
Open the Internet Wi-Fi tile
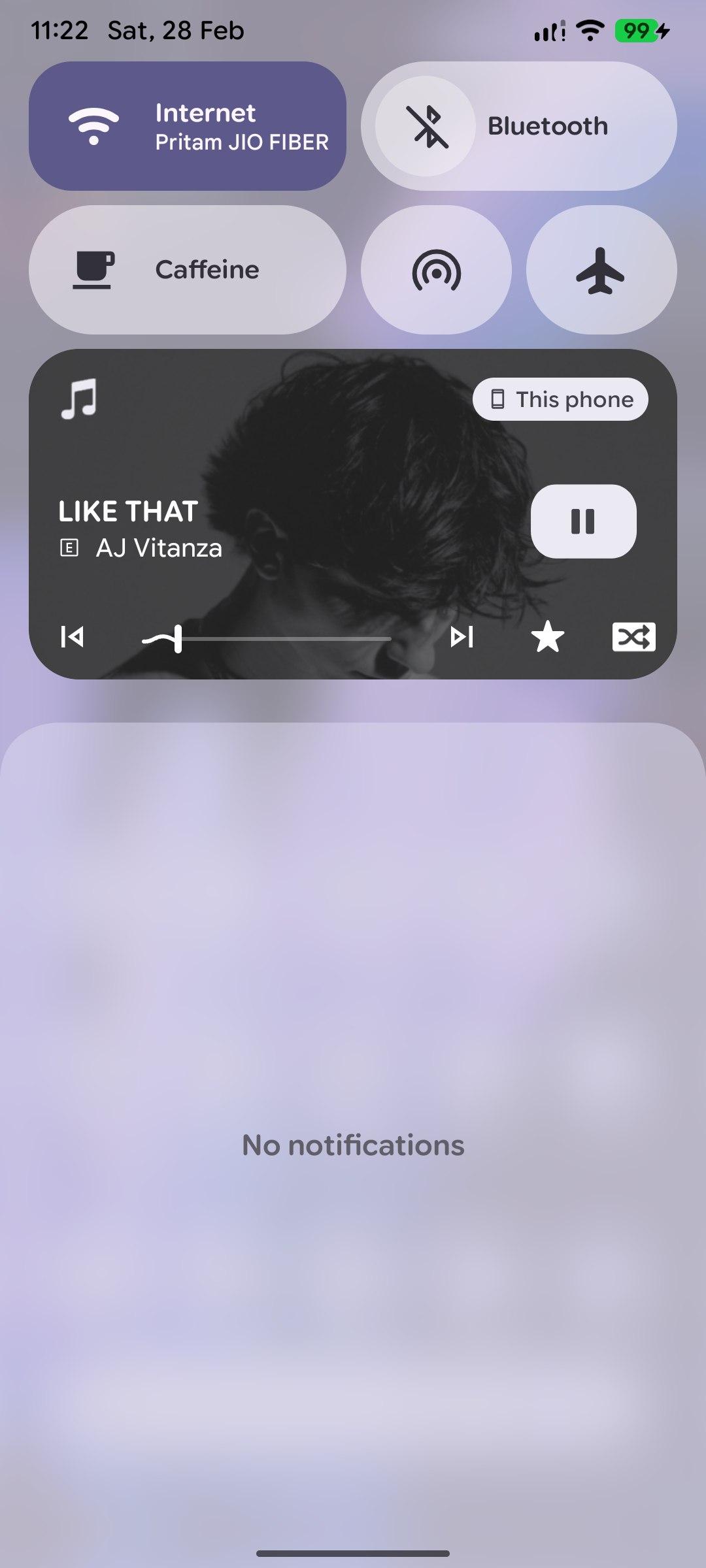188,126
